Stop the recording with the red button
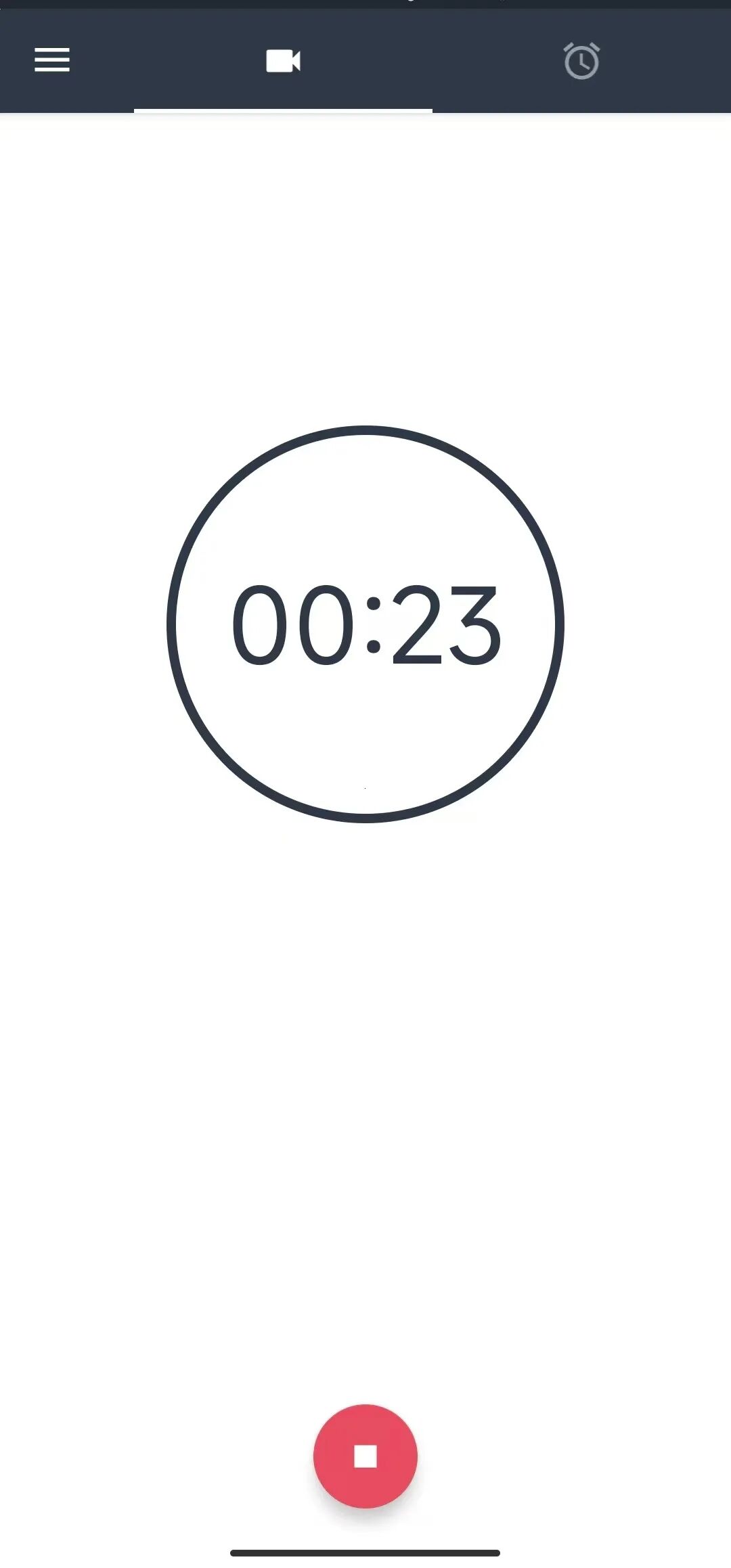The height and width of the screenshot is (1568, 731). coord(365,1456)
